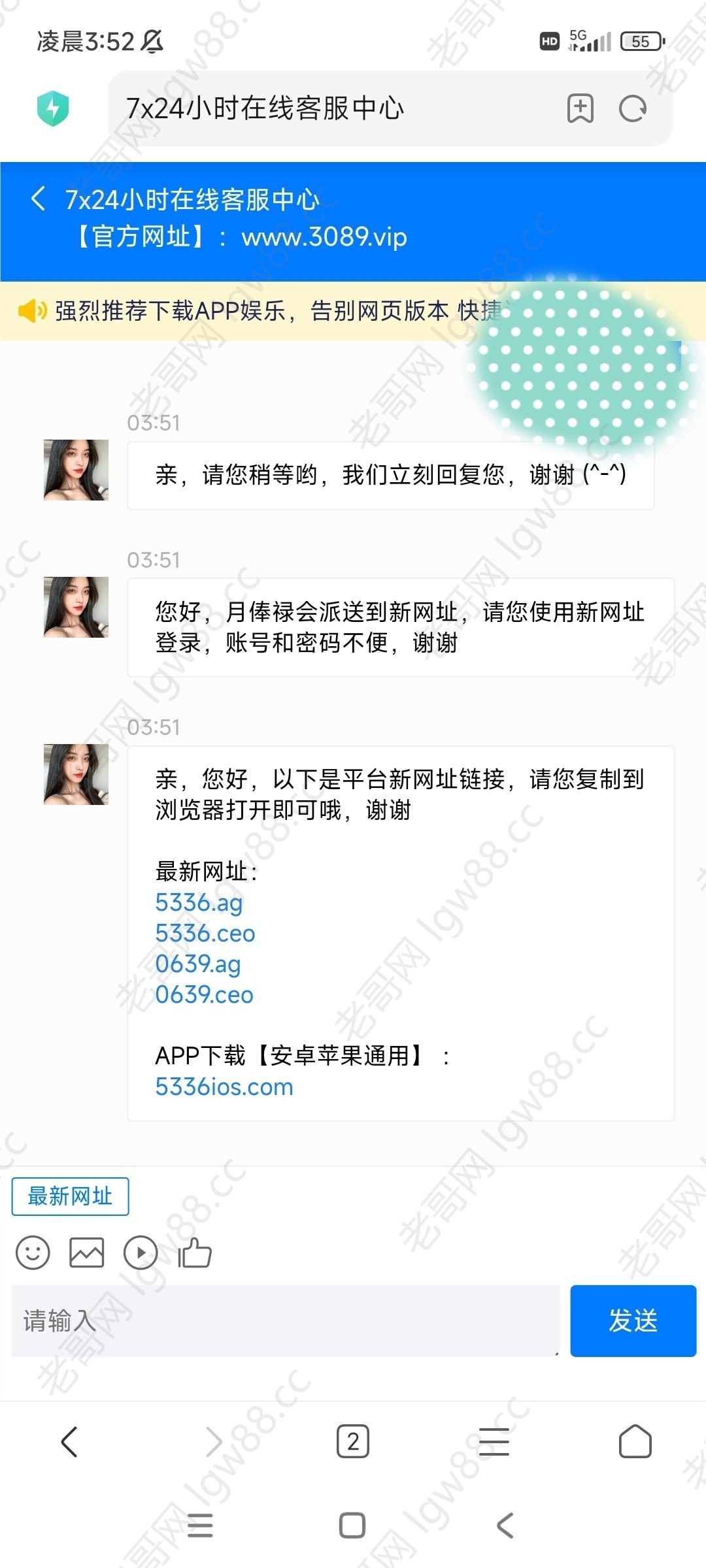
Task: Tap the thumbs-up rating icon
Action: click(195, 1252)
